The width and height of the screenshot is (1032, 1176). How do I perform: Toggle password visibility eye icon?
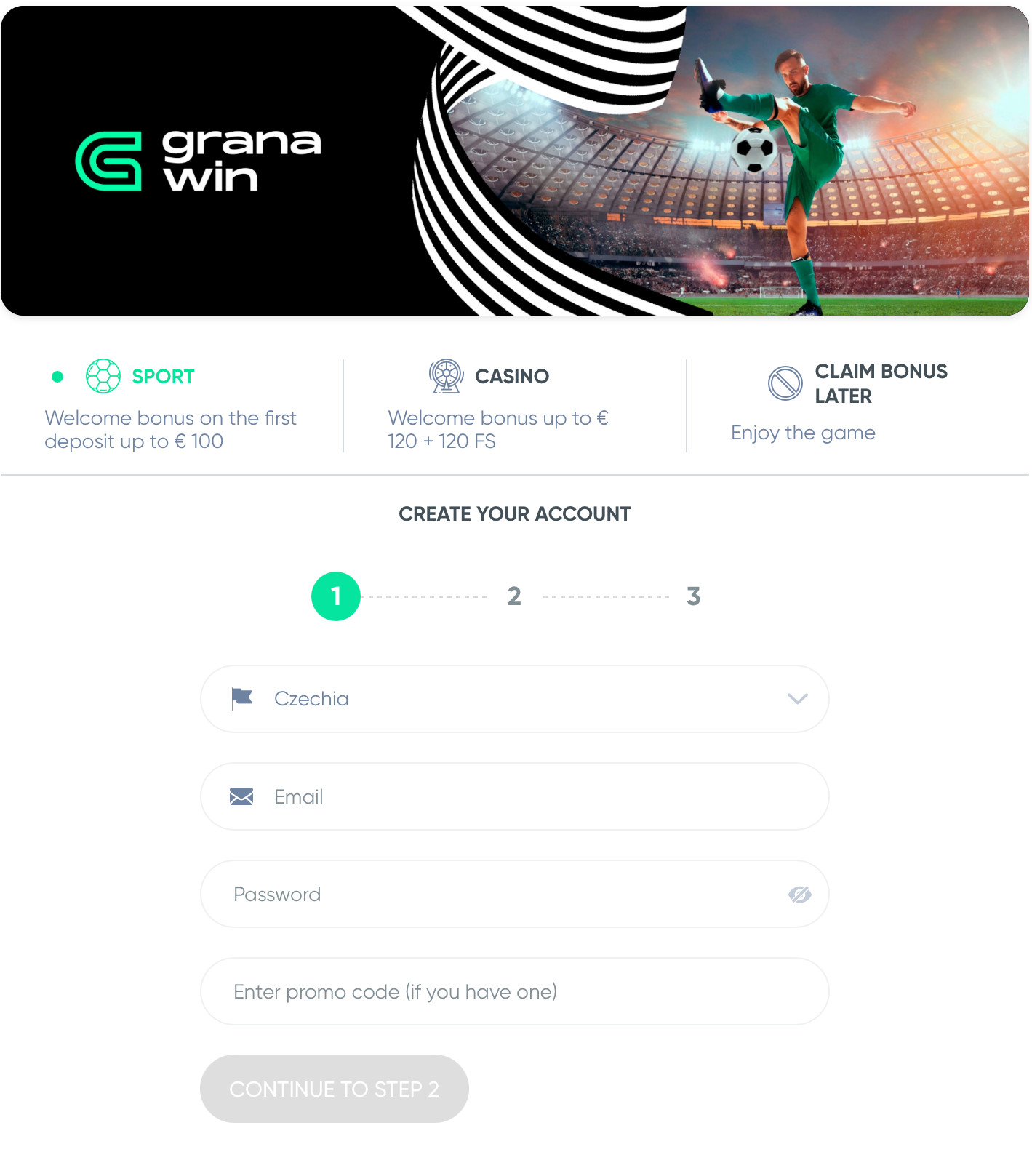pos(799,895)
